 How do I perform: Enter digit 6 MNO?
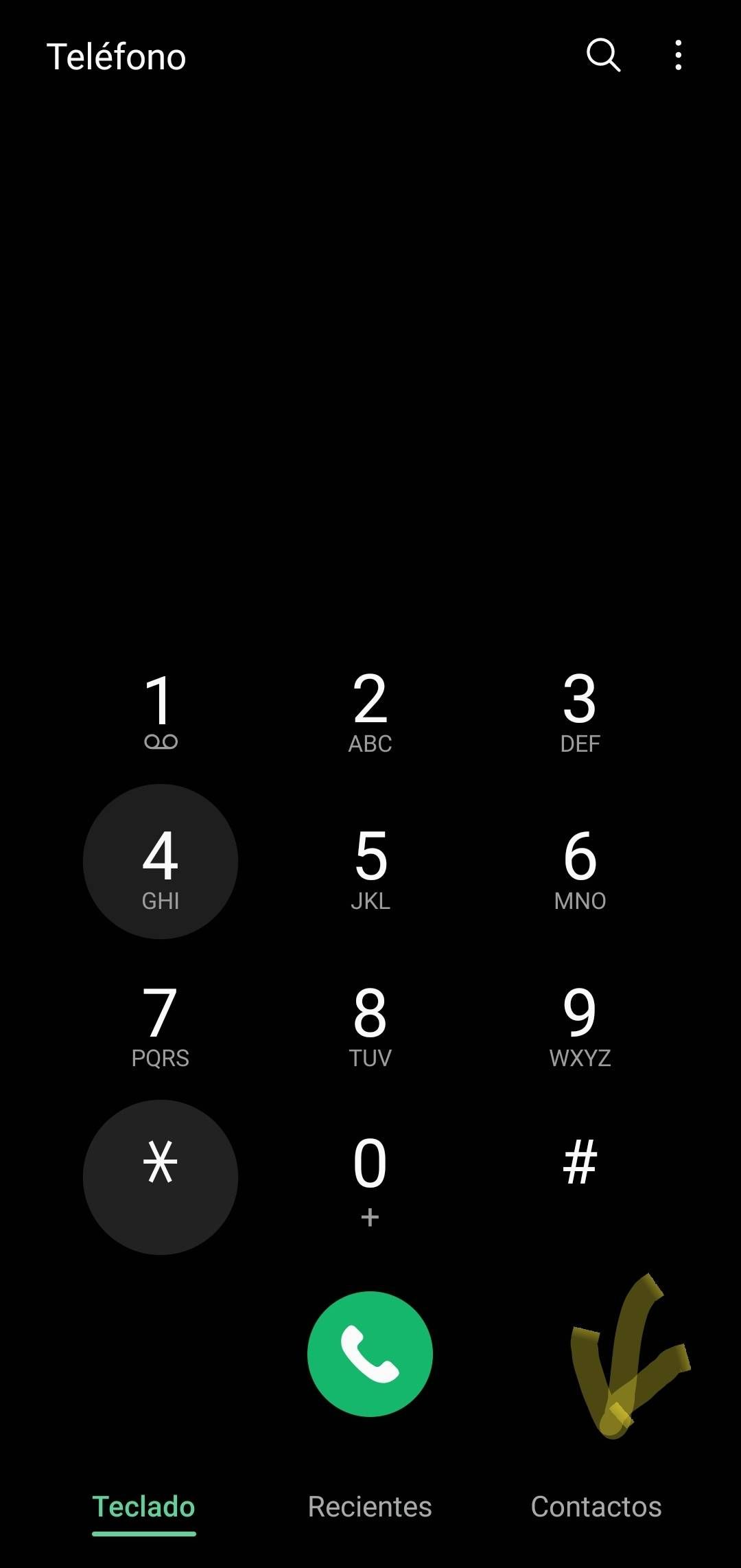[580, 862]
